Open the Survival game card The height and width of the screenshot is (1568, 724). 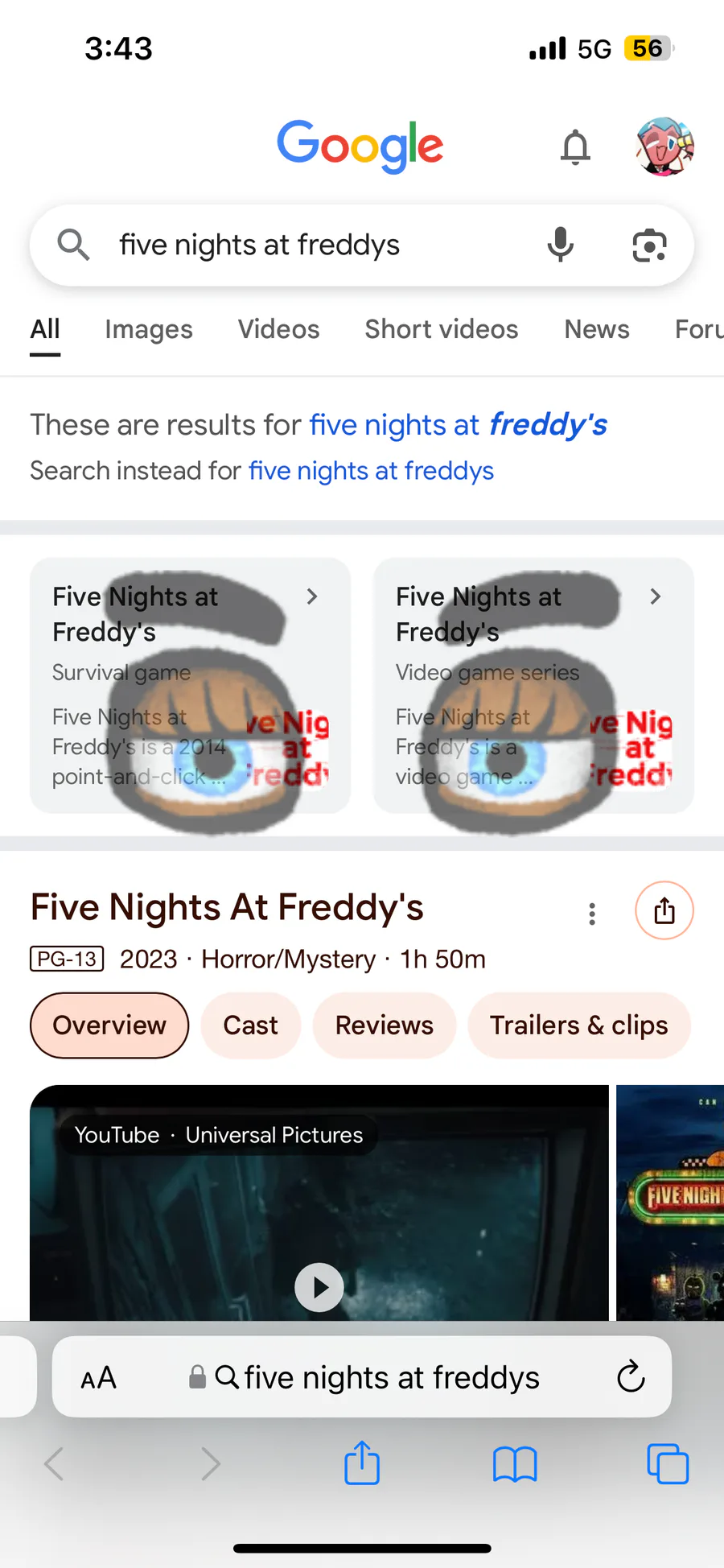coord(190,685)
